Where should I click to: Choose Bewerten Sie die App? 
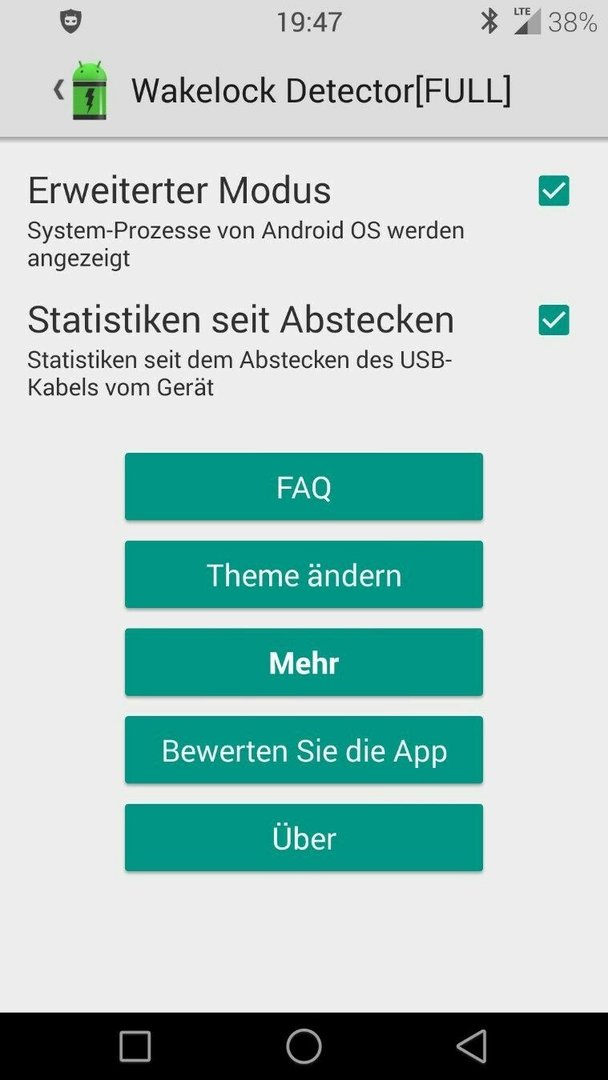click(x=304, y=750)
